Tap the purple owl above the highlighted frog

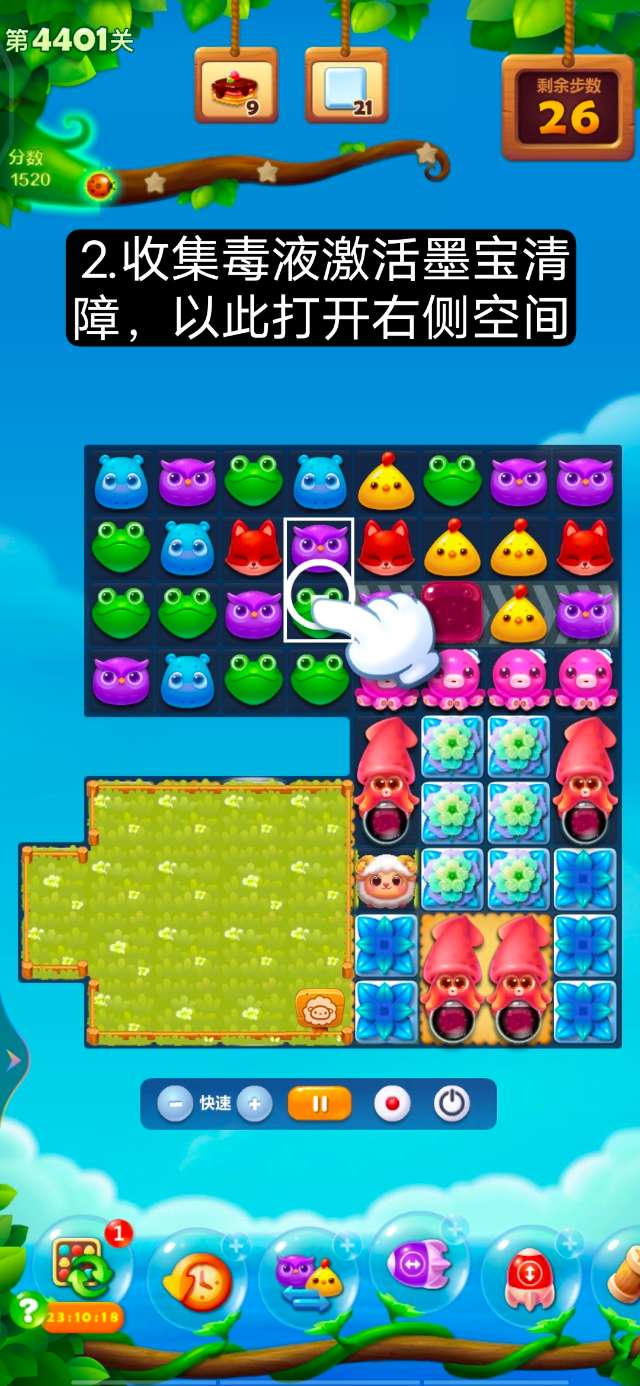pos(319,546)
